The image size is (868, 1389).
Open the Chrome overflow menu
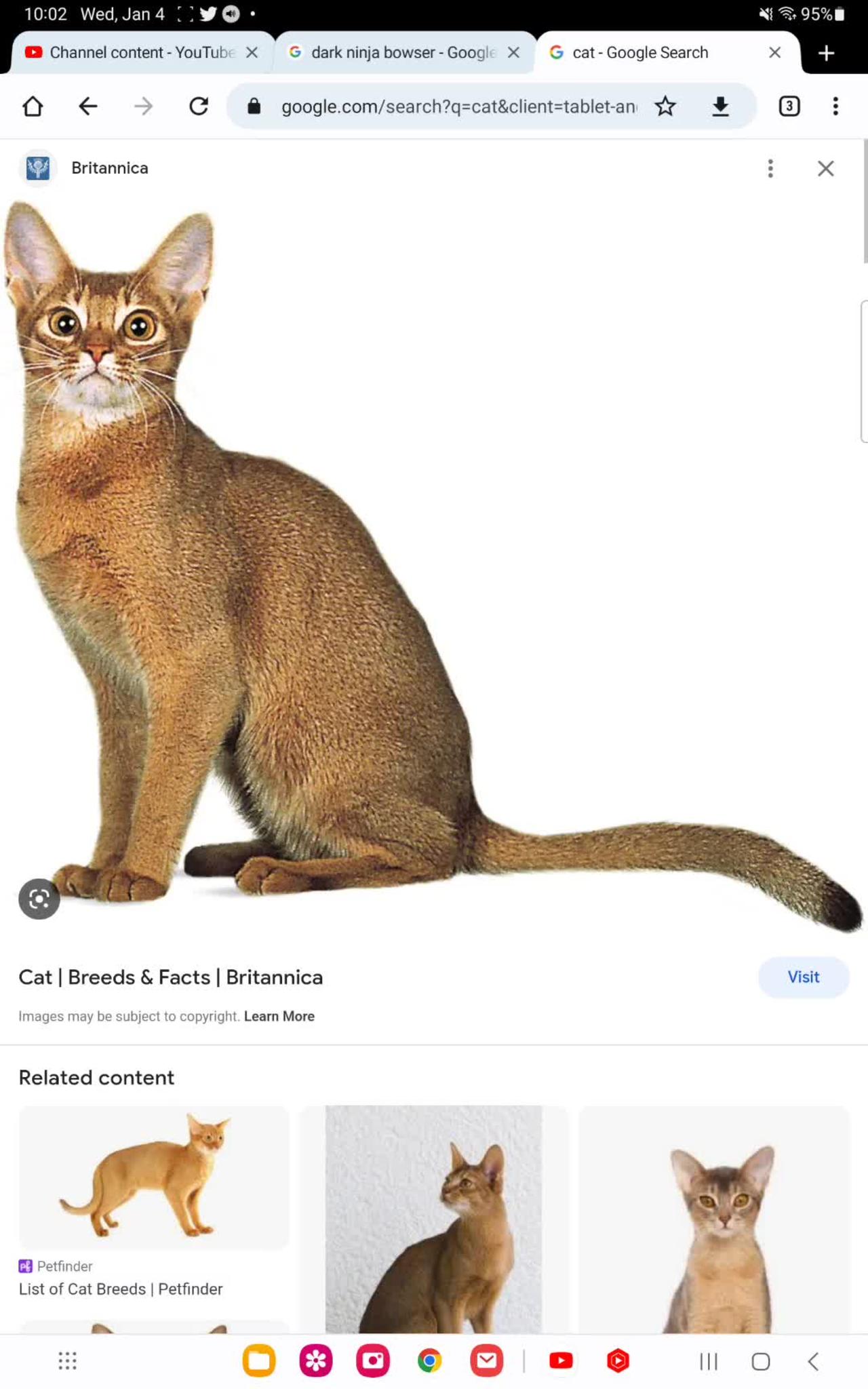click(835, 106)
